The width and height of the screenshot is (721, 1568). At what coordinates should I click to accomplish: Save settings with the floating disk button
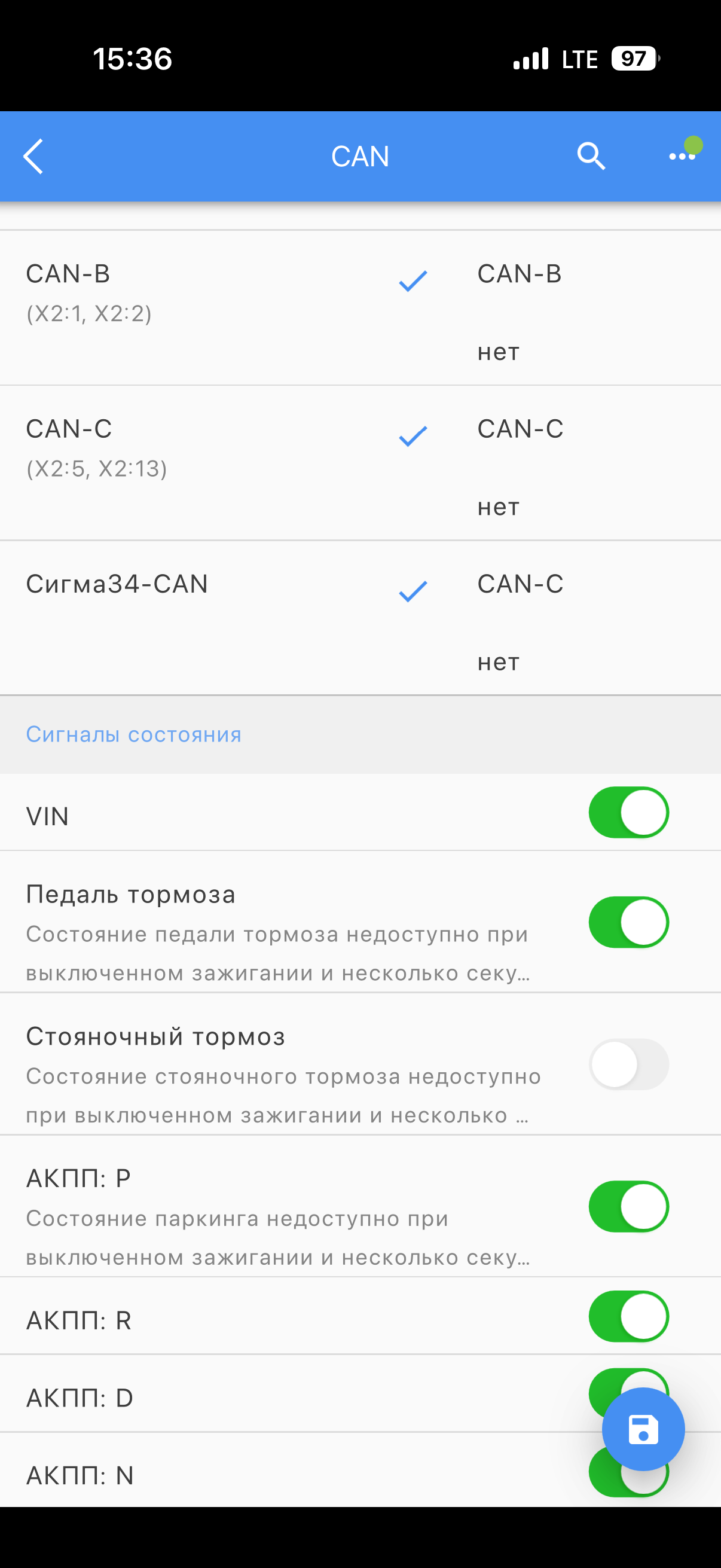point(643,1429)
